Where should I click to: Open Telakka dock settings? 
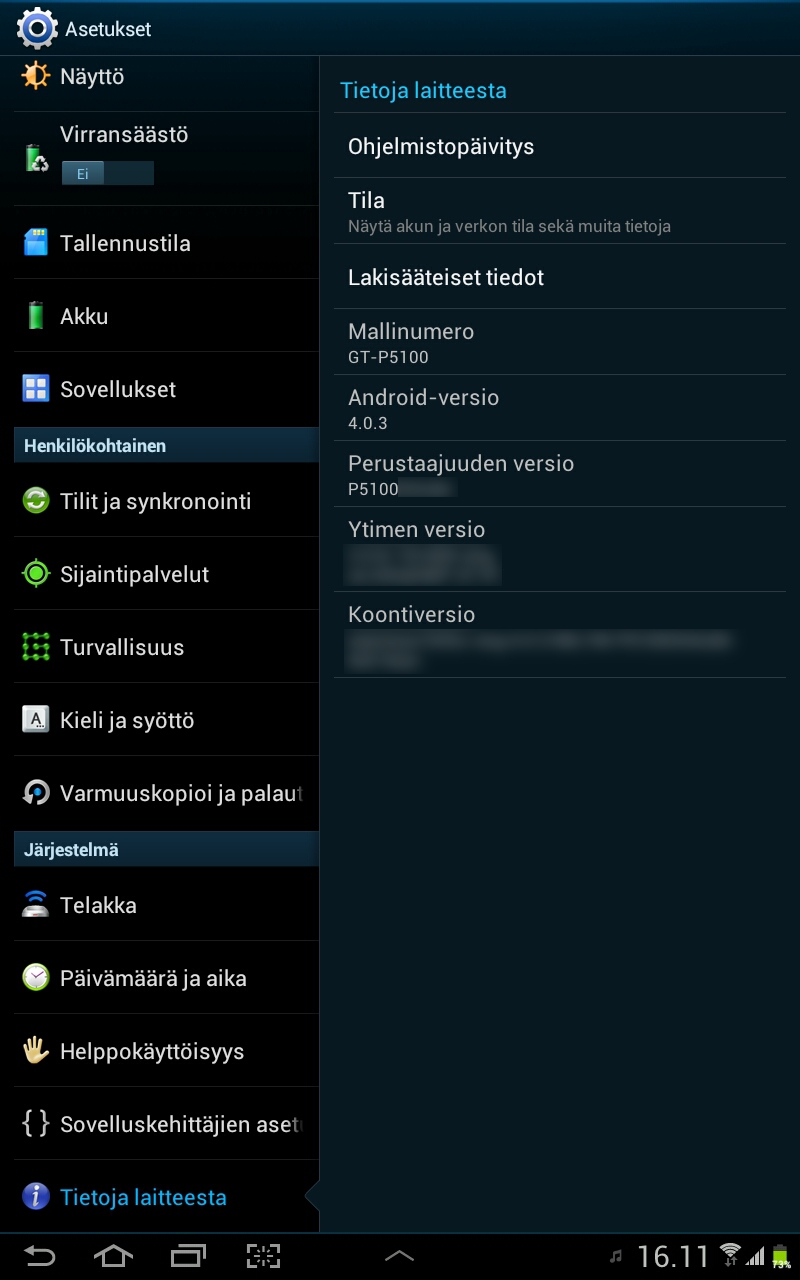coord(166,905)
